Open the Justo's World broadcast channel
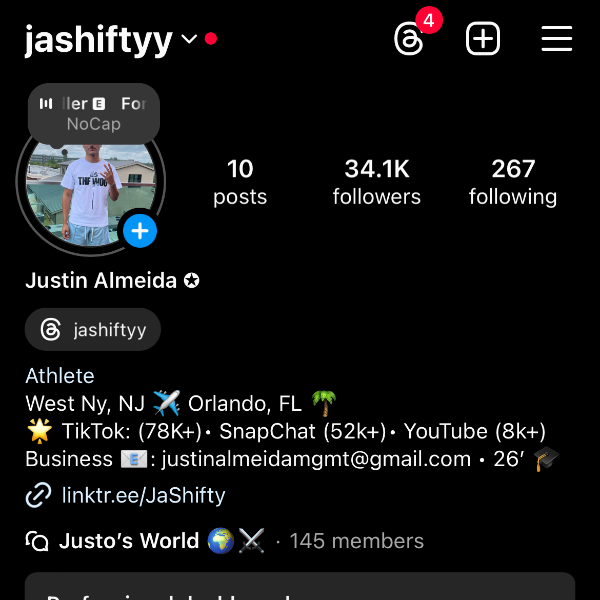The width and height of the screenshot is (600, 600). [x=130, y=541]
